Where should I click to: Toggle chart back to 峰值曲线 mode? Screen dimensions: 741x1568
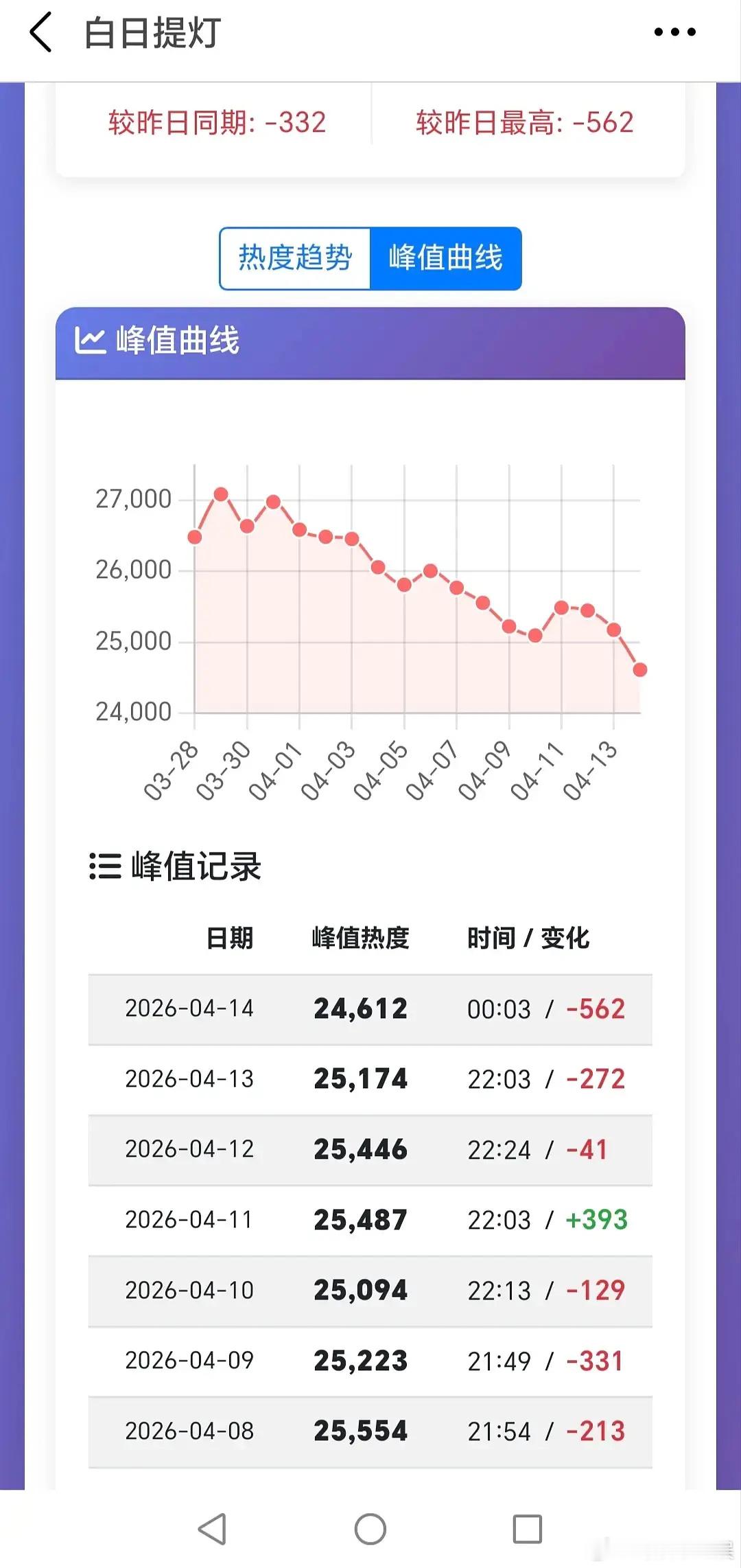[447, 258]
